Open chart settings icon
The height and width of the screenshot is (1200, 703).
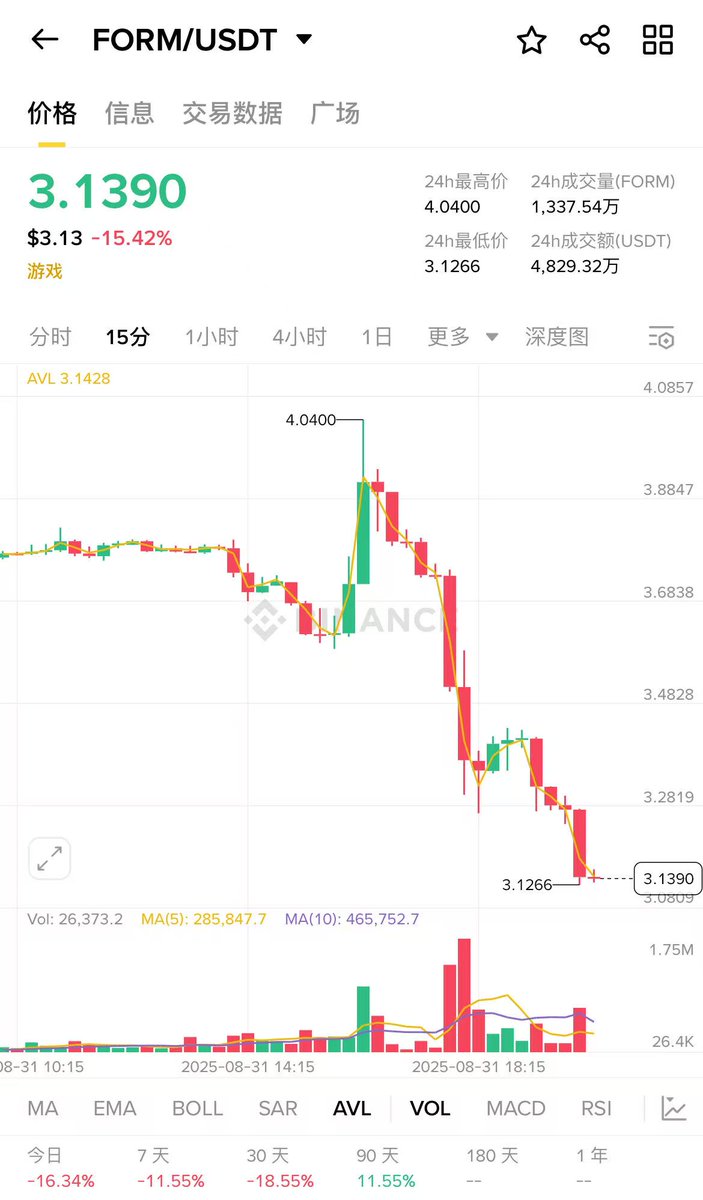point(661,338)
